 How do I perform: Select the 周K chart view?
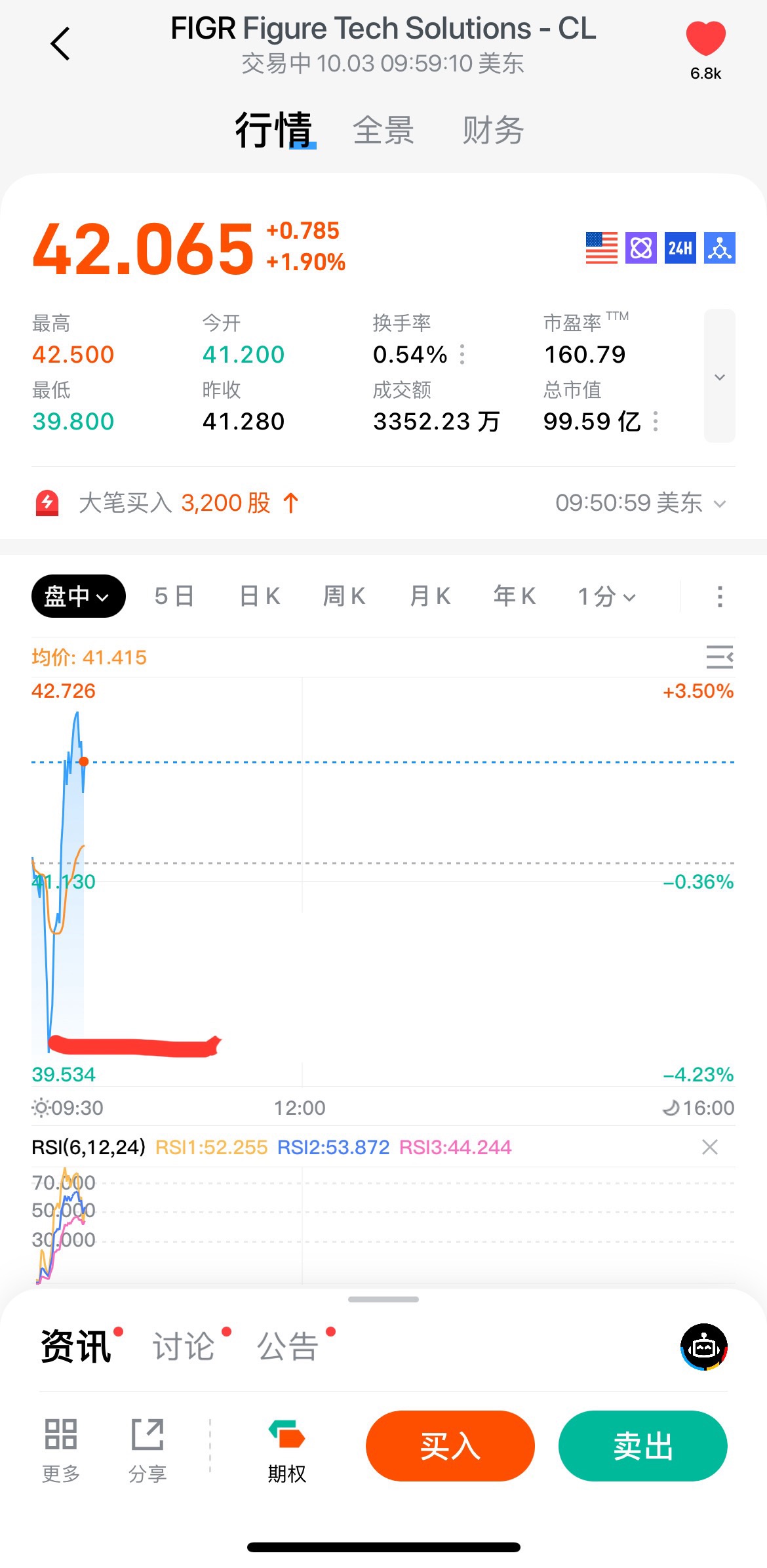pos(344,596)
